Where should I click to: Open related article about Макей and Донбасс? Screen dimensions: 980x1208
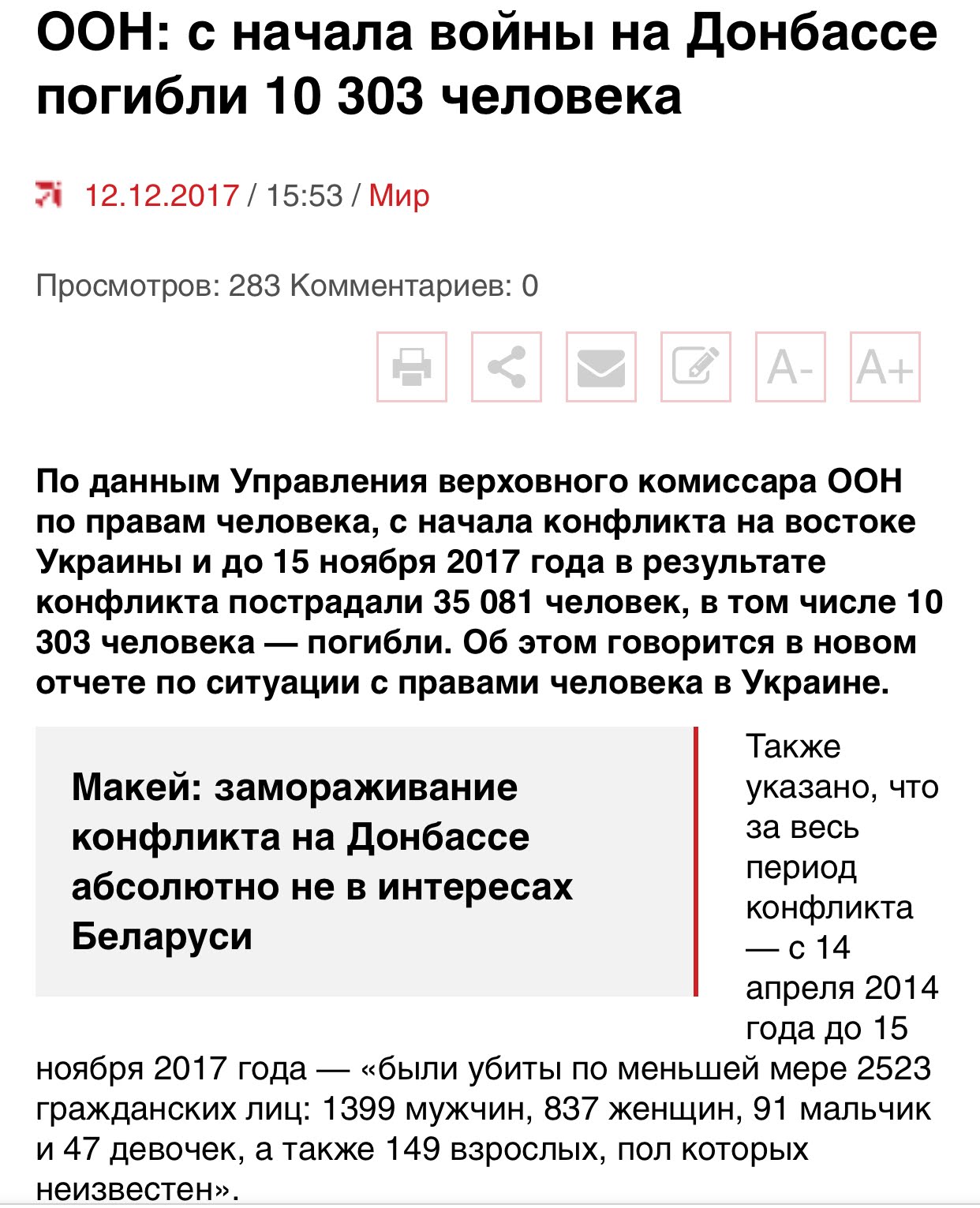pyautogui.click(x=322, y=861)
